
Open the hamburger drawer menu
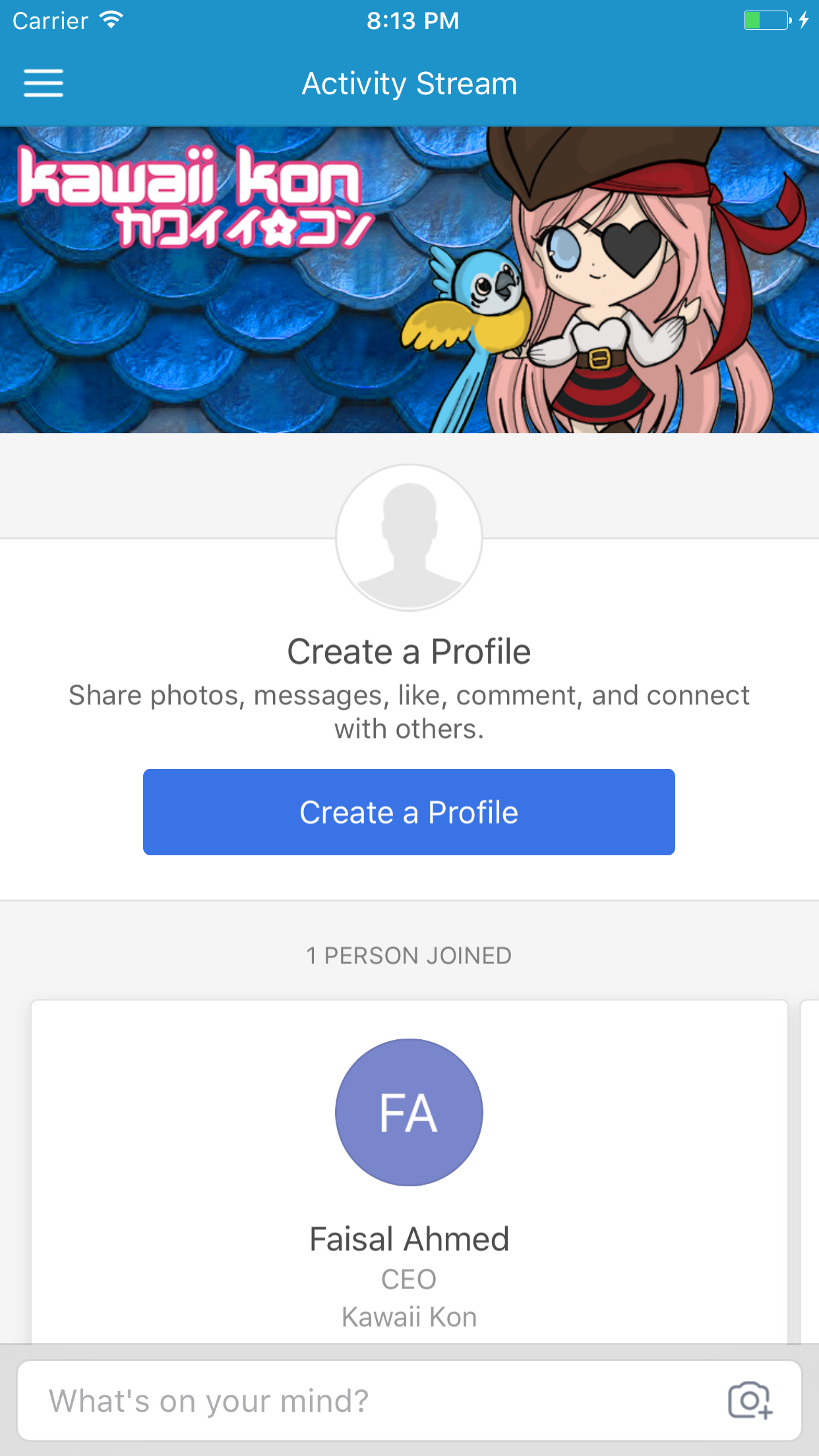tap(44, 83)
